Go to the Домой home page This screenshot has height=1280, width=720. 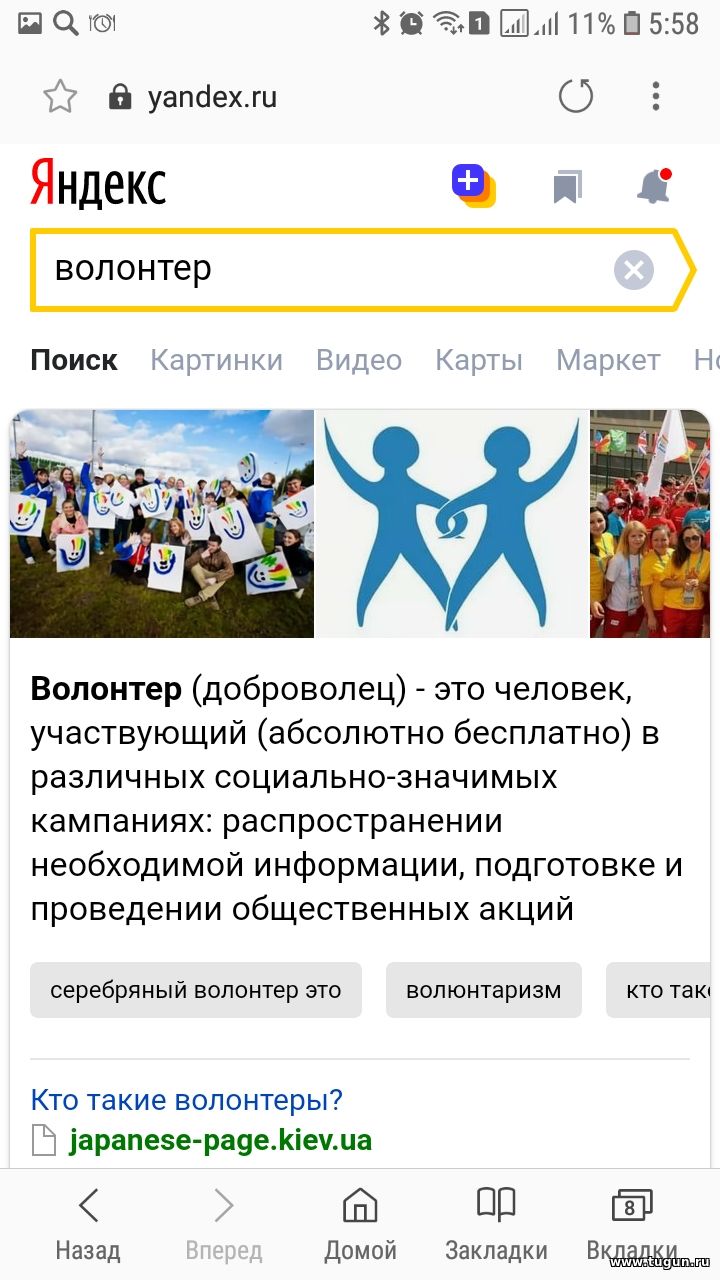coord(360,1223)
